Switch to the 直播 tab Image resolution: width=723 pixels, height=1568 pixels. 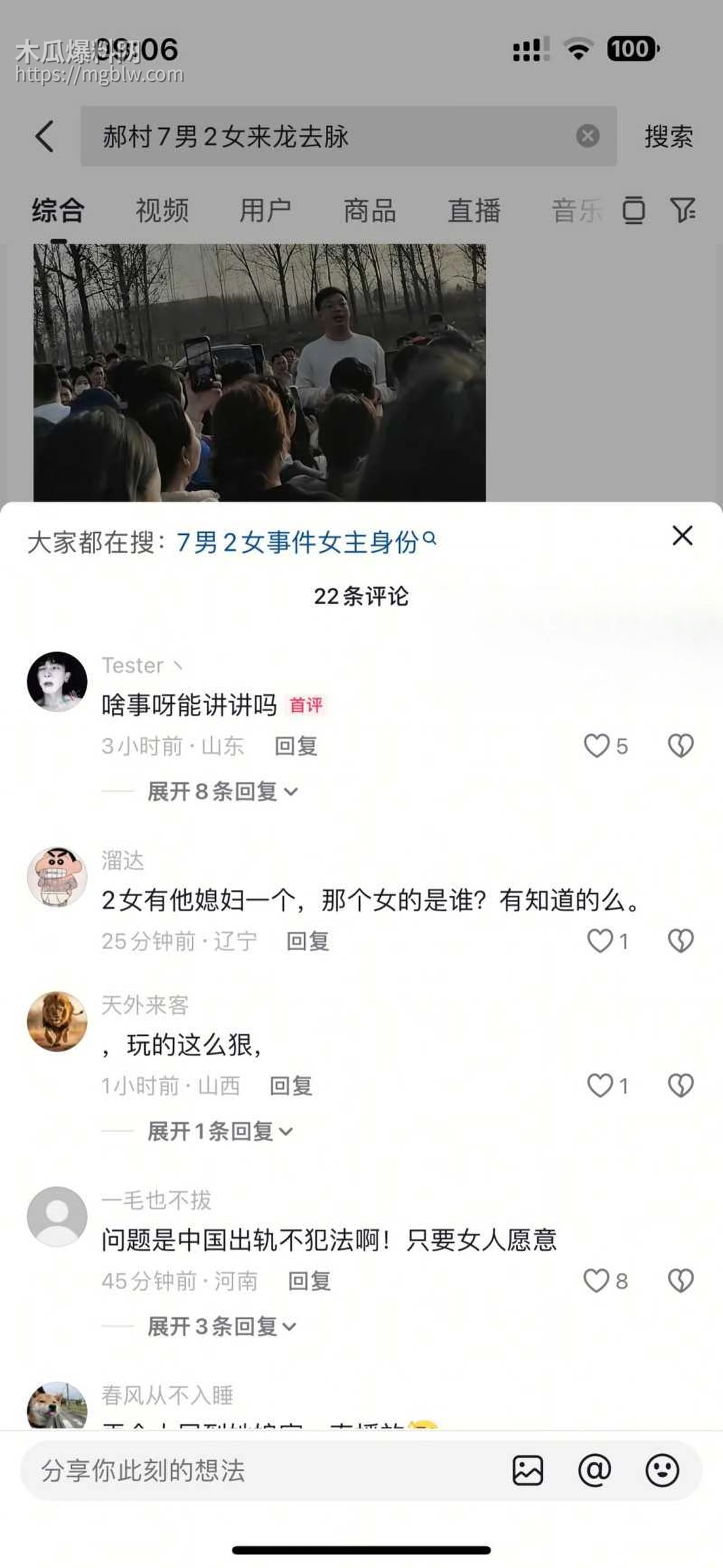pos(474,210)
